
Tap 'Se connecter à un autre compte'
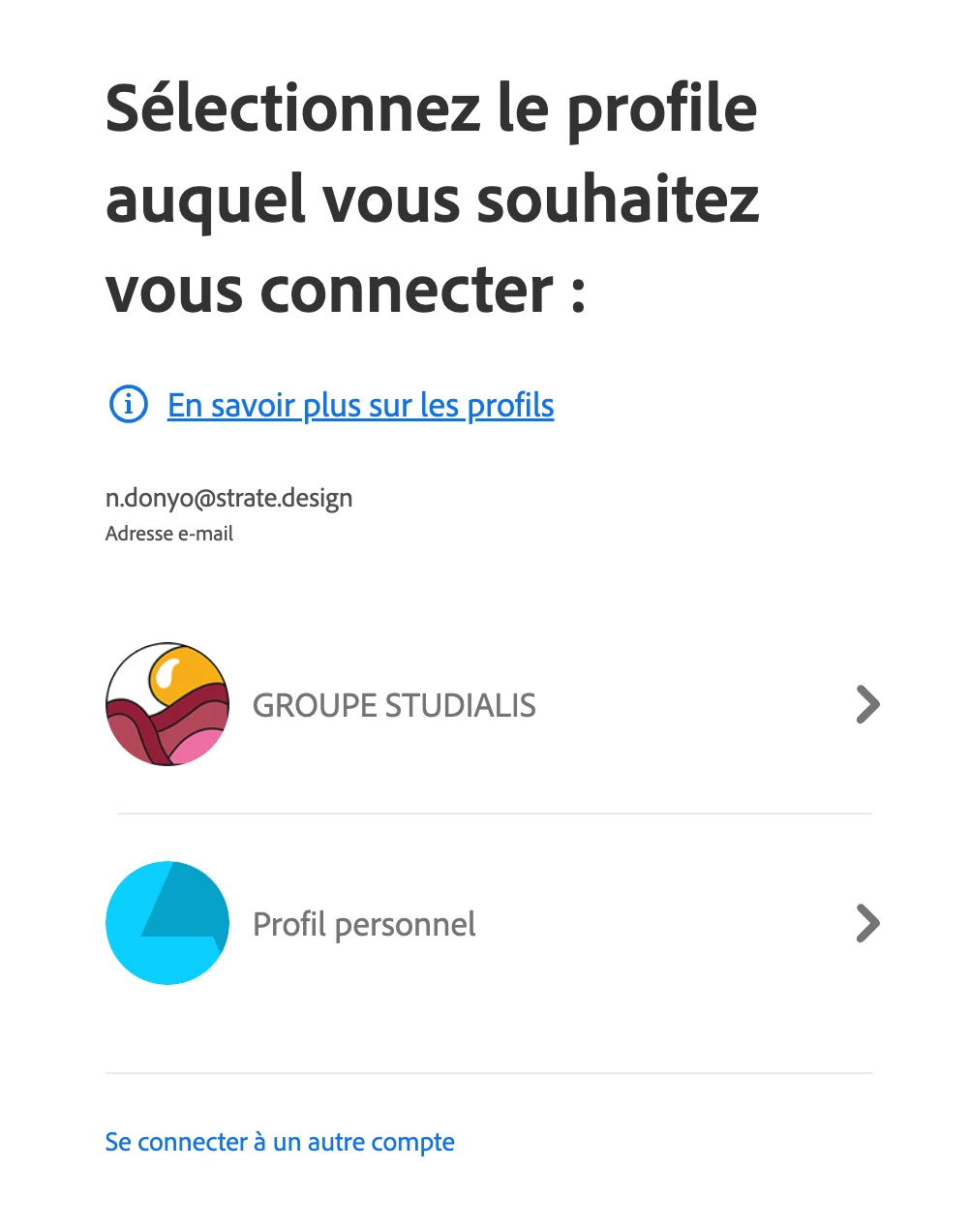(x=280, y=1142)
